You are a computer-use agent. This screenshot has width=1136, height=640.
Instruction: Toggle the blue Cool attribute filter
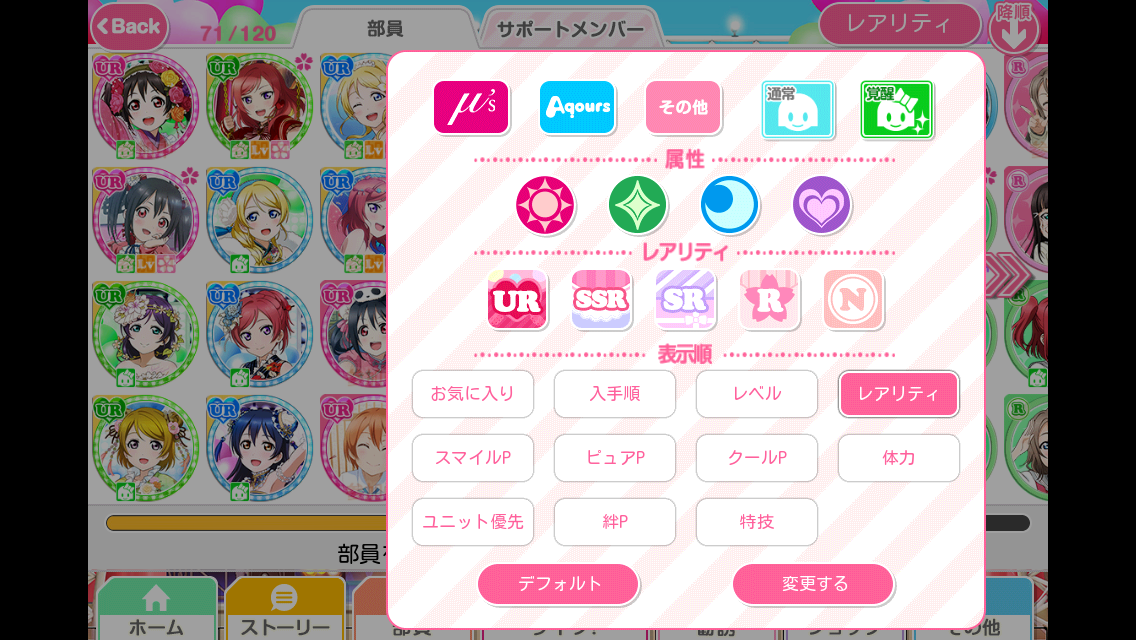[x=730, y=205]
